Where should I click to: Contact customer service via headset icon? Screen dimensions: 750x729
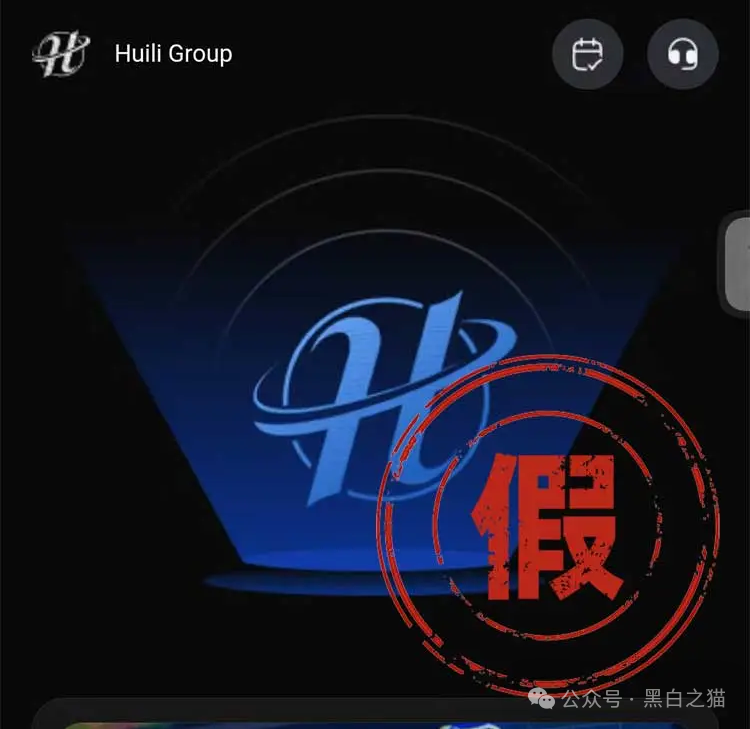coord(683,54)
